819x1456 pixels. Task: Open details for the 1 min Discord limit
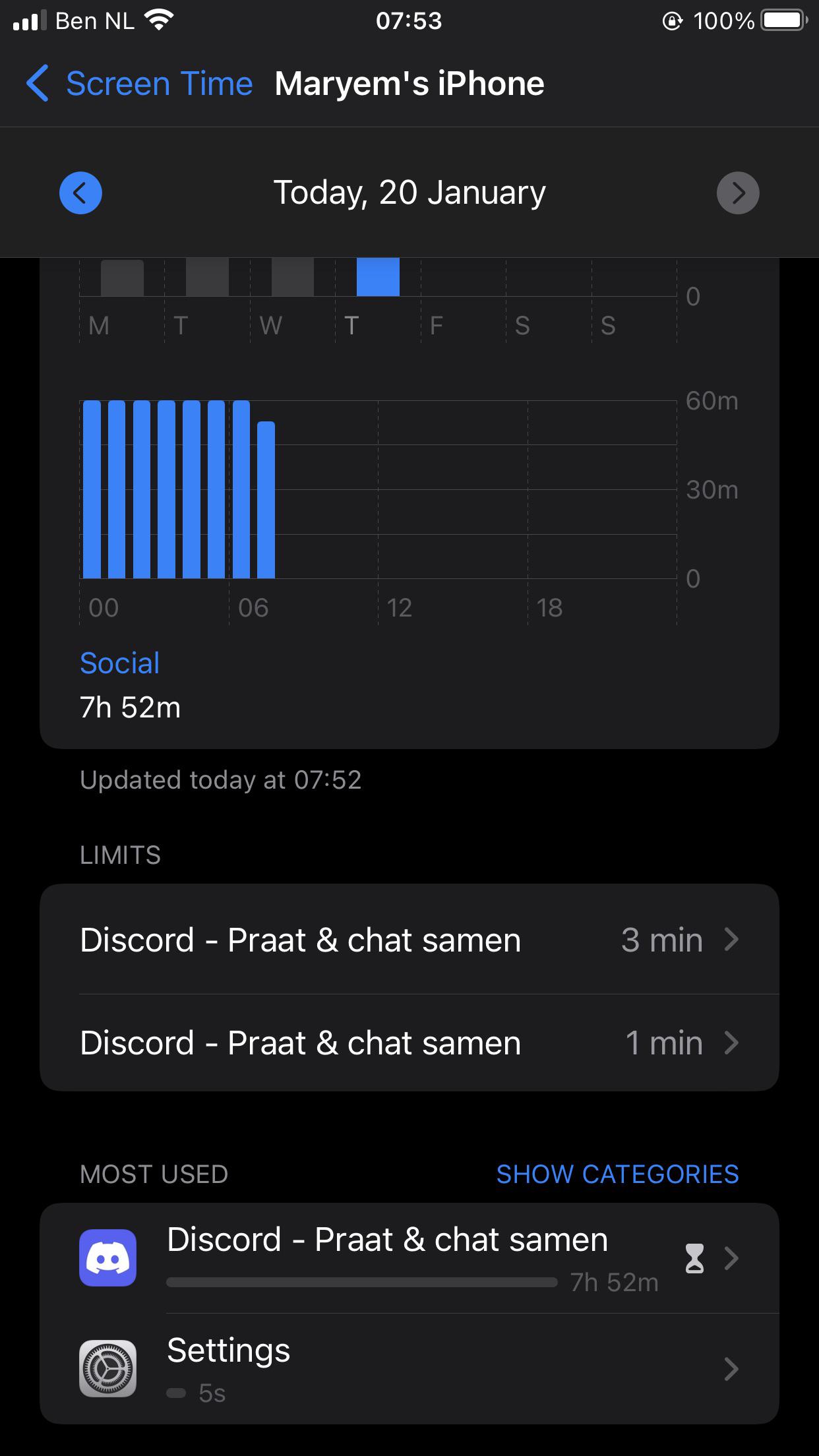(409, 1043)
